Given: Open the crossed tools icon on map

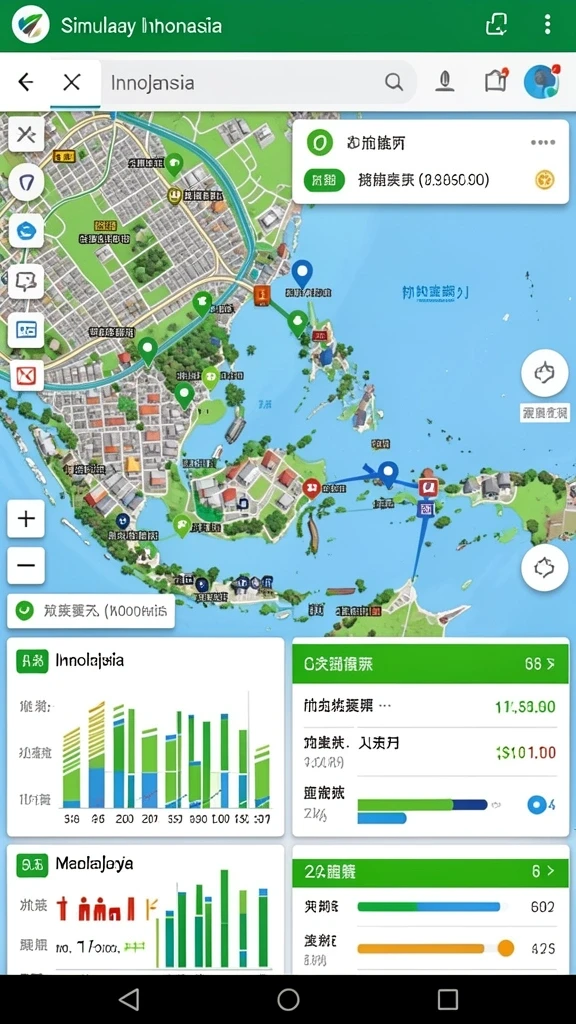Looking at the screenshot, I should pos(27,135).
